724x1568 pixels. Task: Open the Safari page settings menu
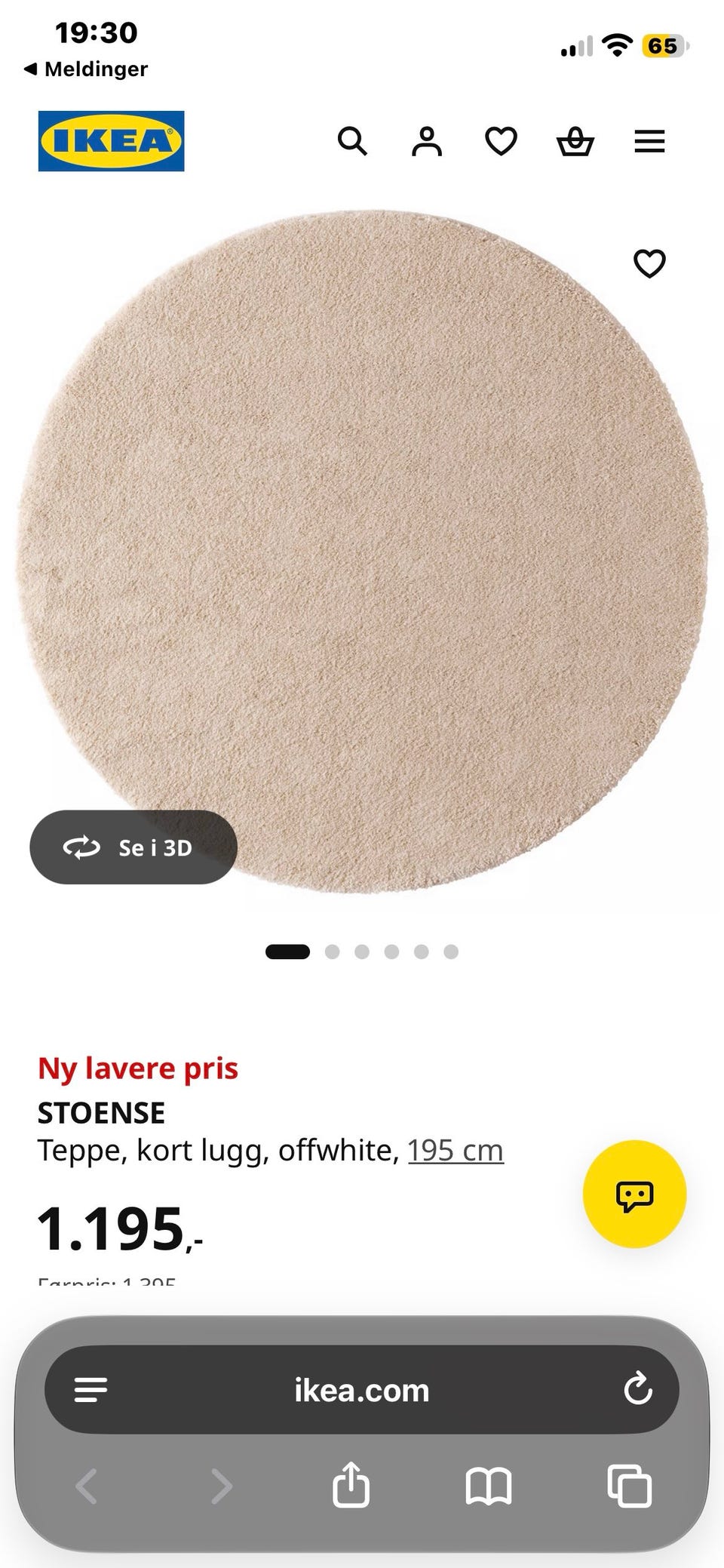pos(90,1389)
